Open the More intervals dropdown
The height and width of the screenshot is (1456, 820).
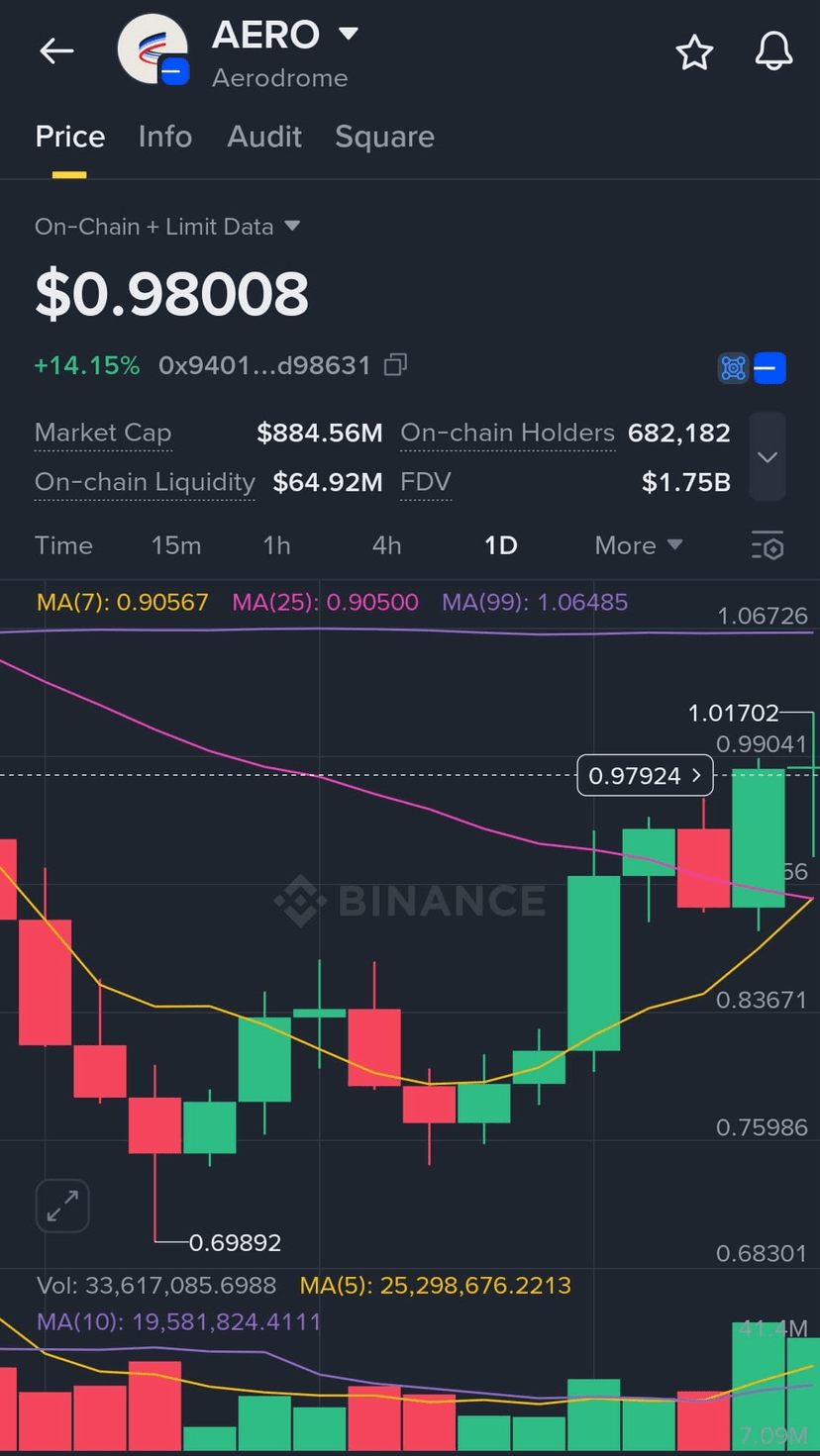click(x=639, y=545)
